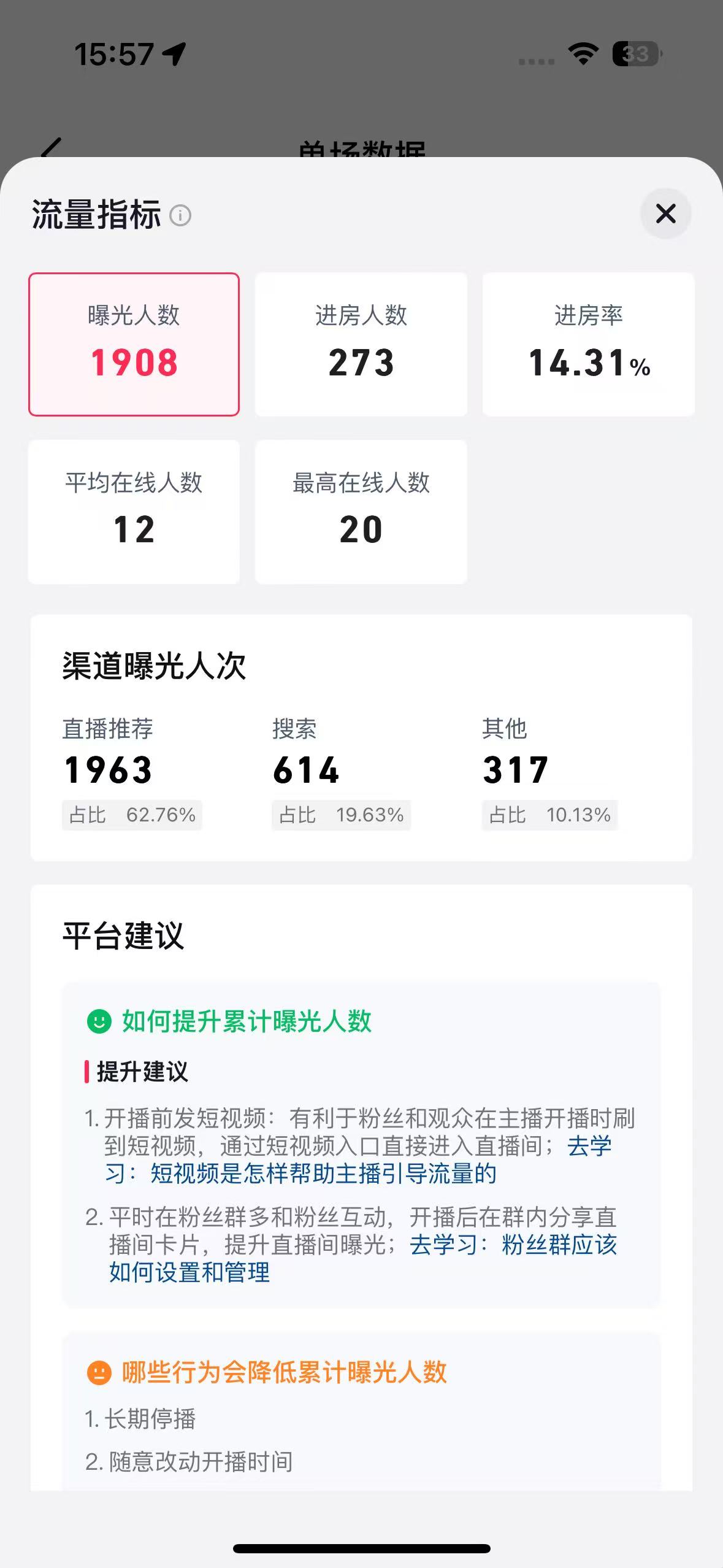Close the 流量指标 panel
Image resolution: width=723 pixels, height=1568 pixels.
pos(665,214)
